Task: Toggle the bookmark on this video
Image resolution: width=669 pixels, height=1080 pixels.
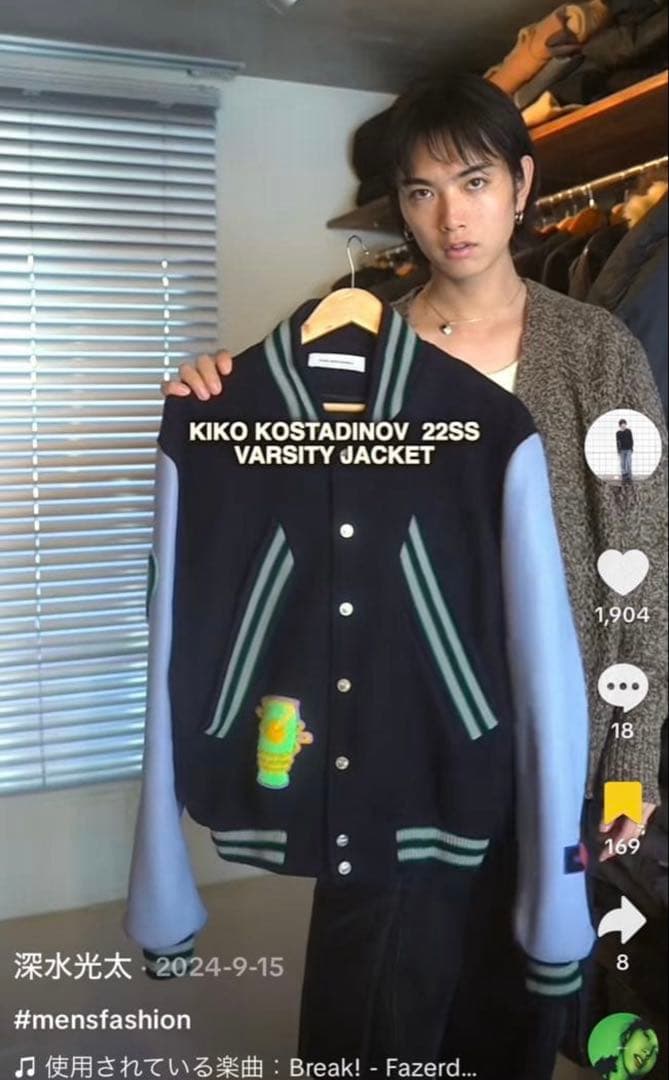Action: 622,804
